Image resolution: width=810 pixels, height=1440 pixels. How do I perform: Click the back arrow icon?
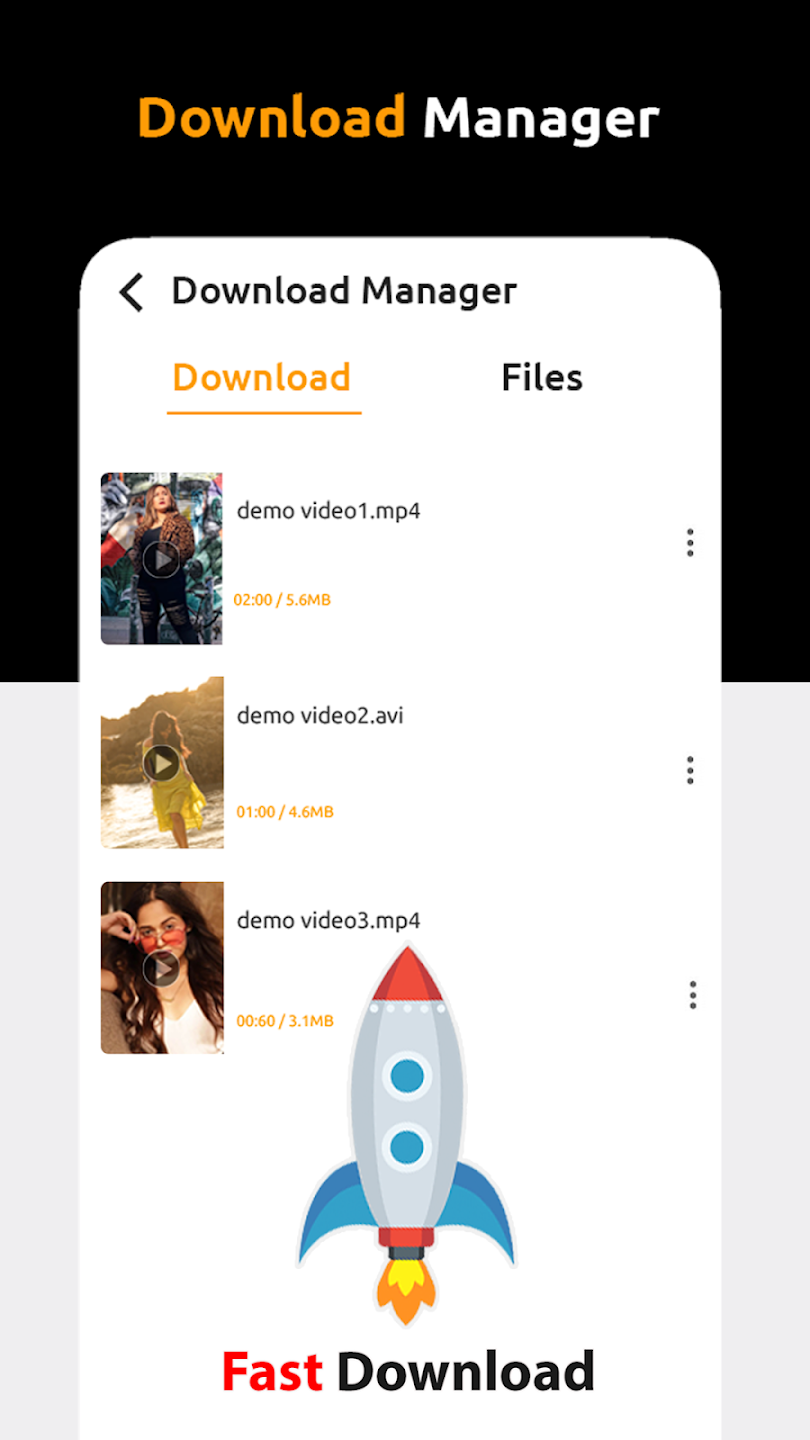(130, 291)
